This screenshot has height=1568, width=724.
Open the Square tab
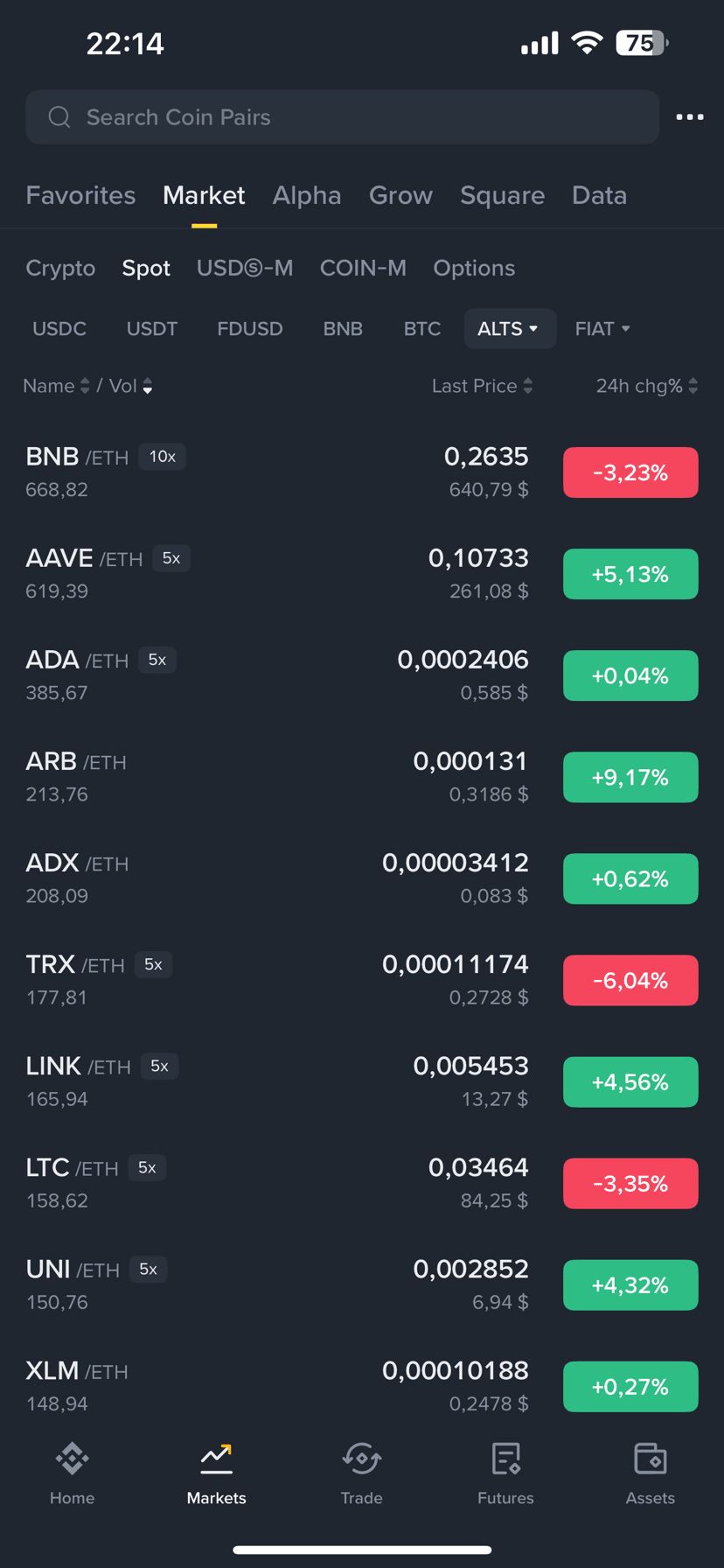point(502,195)
